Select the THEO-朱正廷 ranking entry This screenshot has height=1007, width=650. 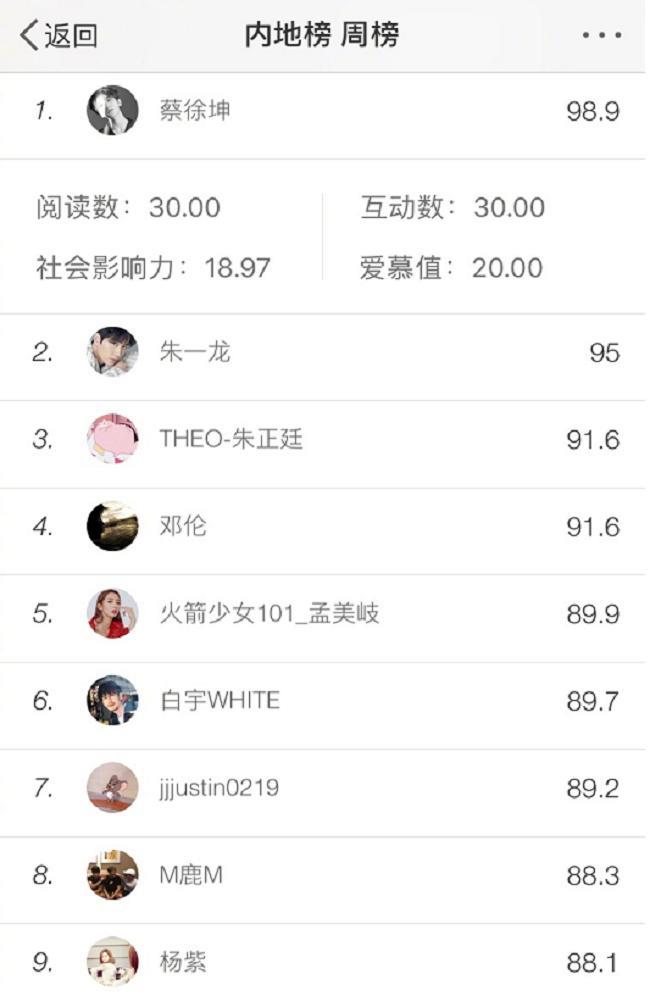[x=324, y=440]
